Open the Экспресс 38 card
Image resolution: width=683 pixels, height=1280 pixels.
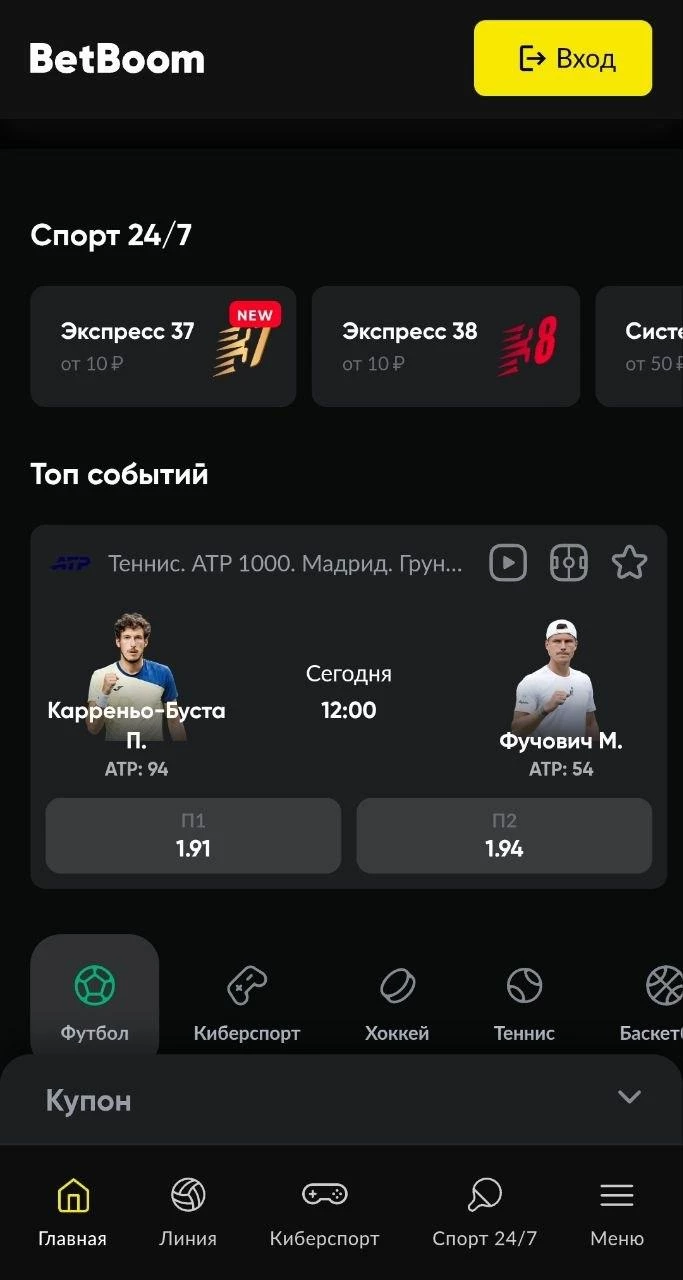(446, 346)
